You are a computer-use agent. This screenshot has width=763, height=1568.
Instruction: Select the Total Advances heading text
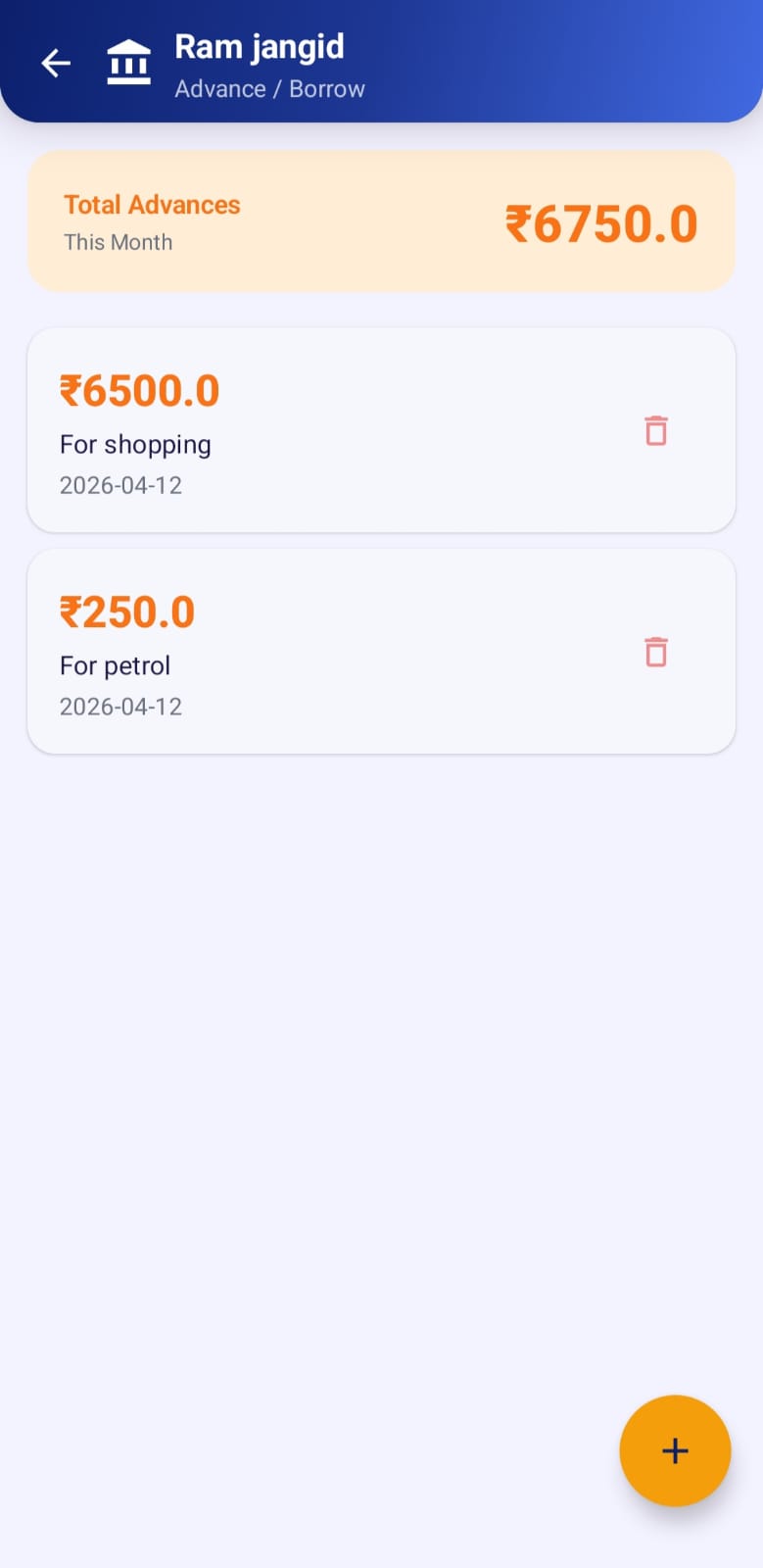(x=152, y=205)
